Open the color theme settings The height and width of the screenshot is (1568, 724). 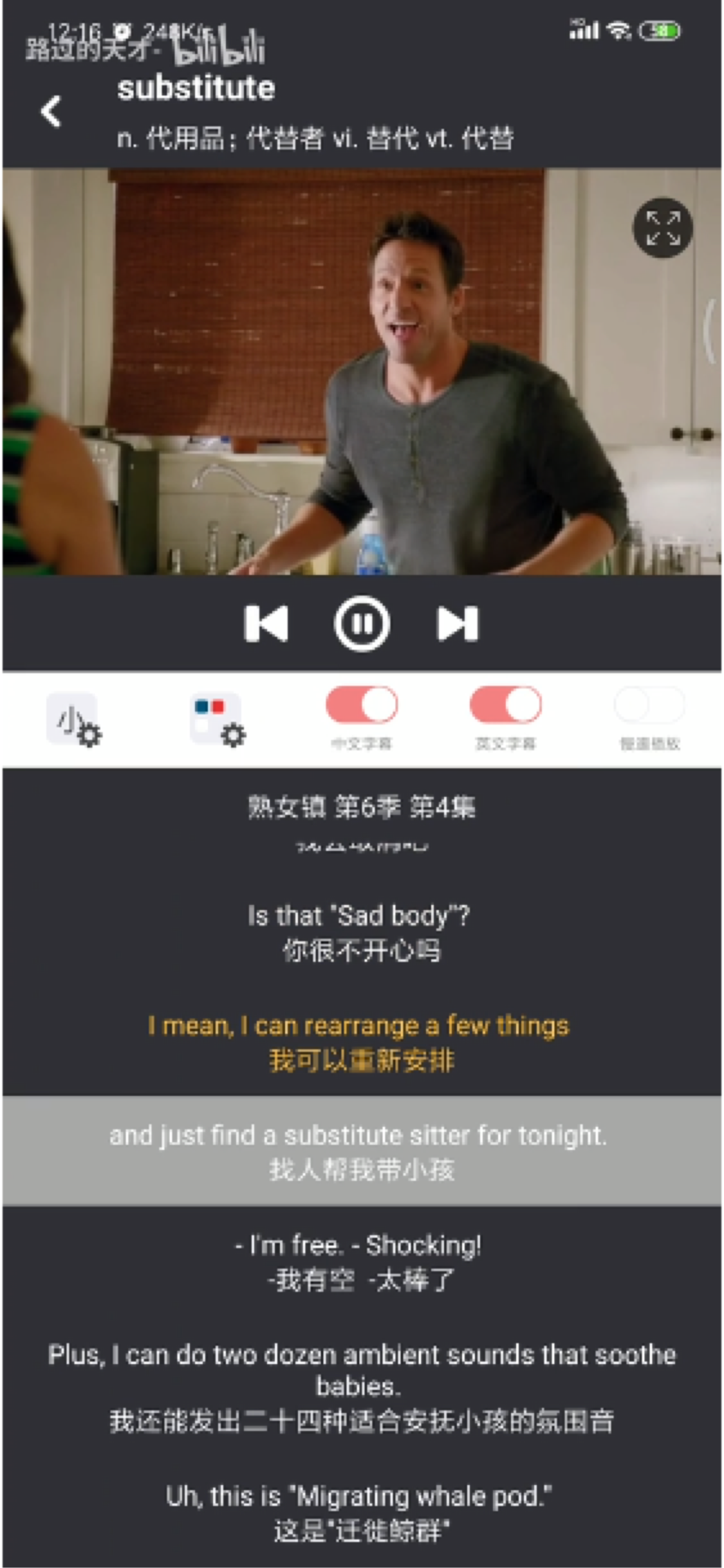[218, 720]
